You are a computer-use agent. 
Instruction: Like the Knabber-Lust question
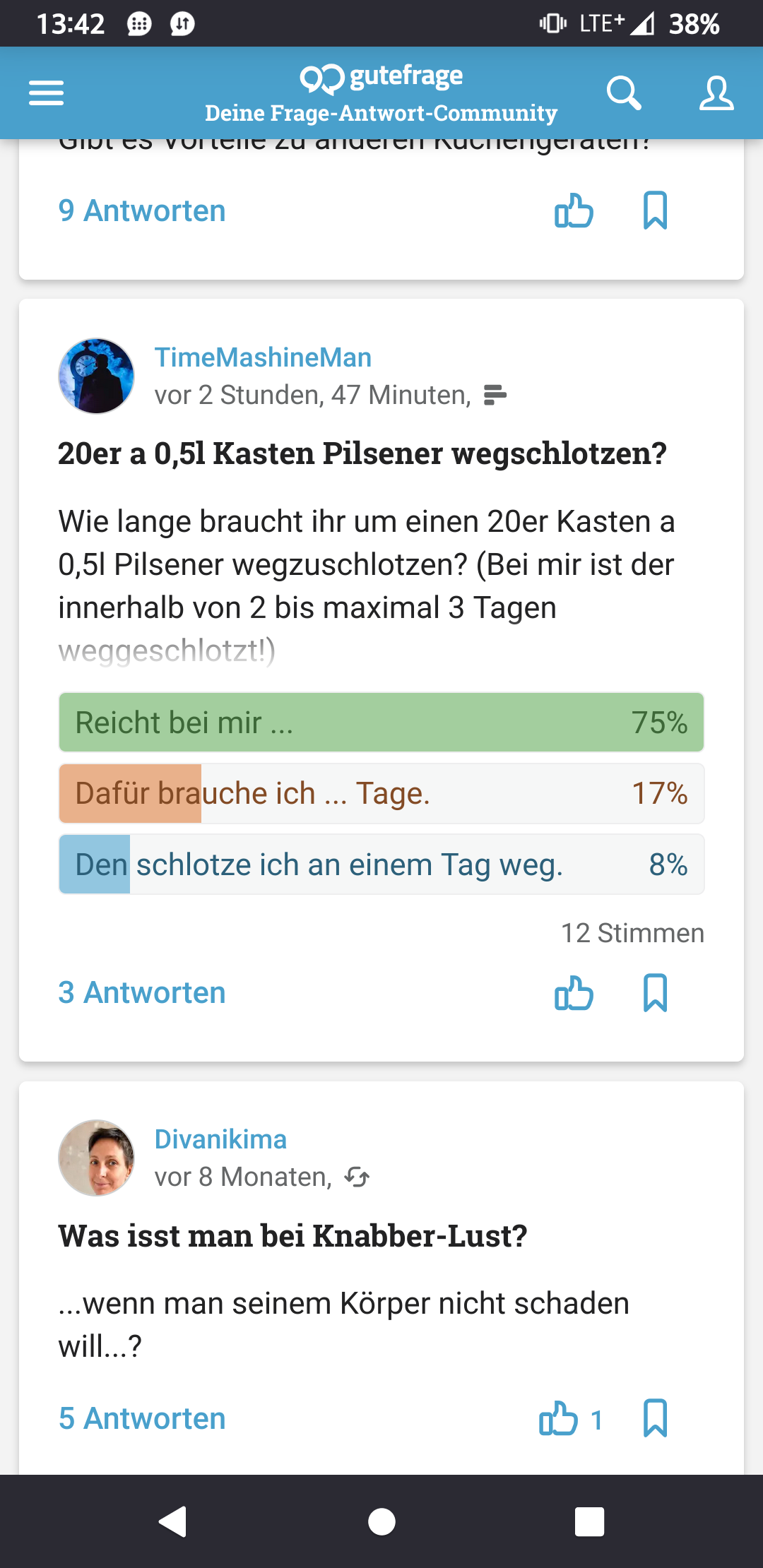560,1418
